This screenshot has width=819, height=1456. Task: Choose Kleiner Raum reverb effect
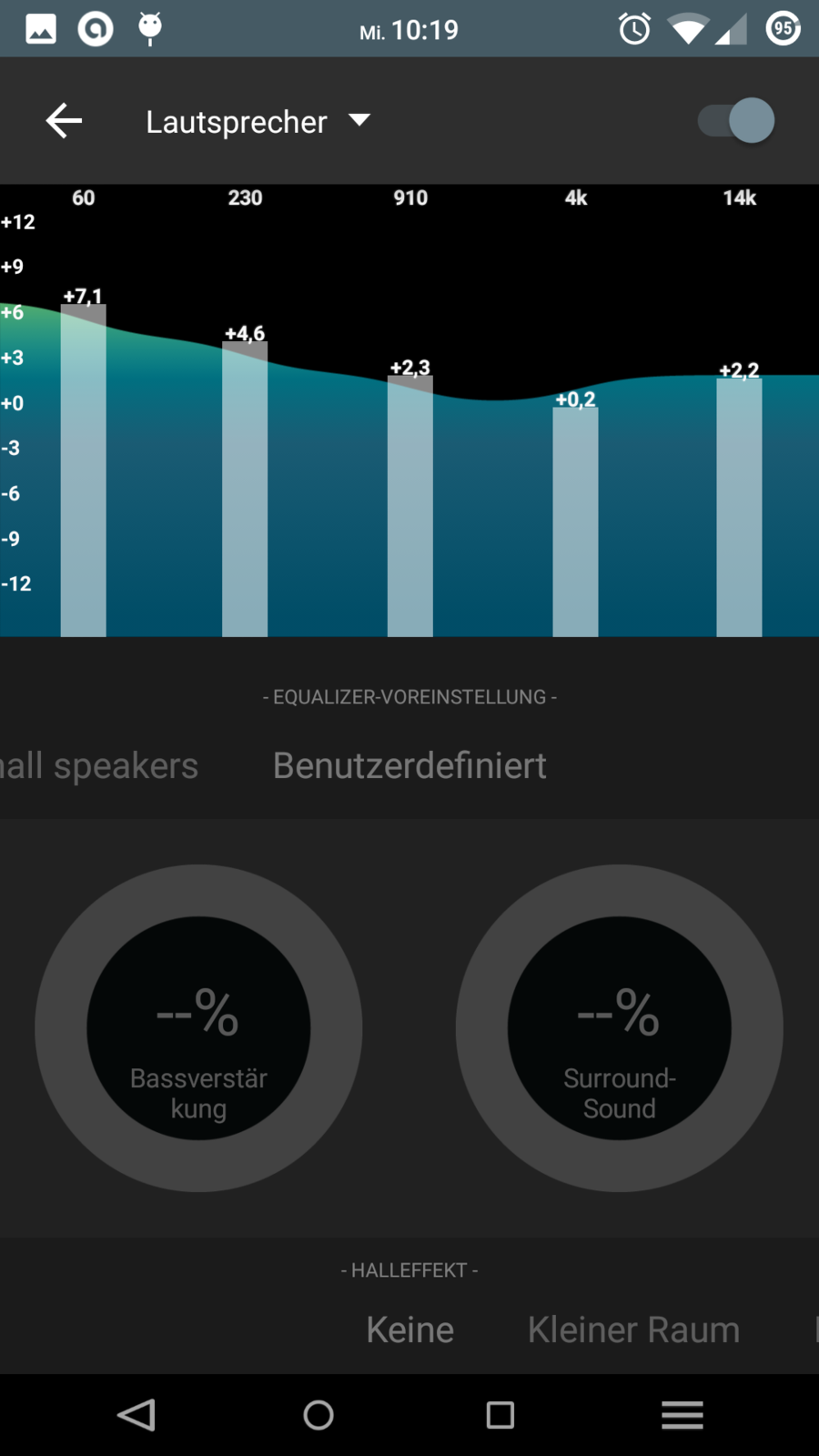pyautogui.click(x=633, y=1330)
